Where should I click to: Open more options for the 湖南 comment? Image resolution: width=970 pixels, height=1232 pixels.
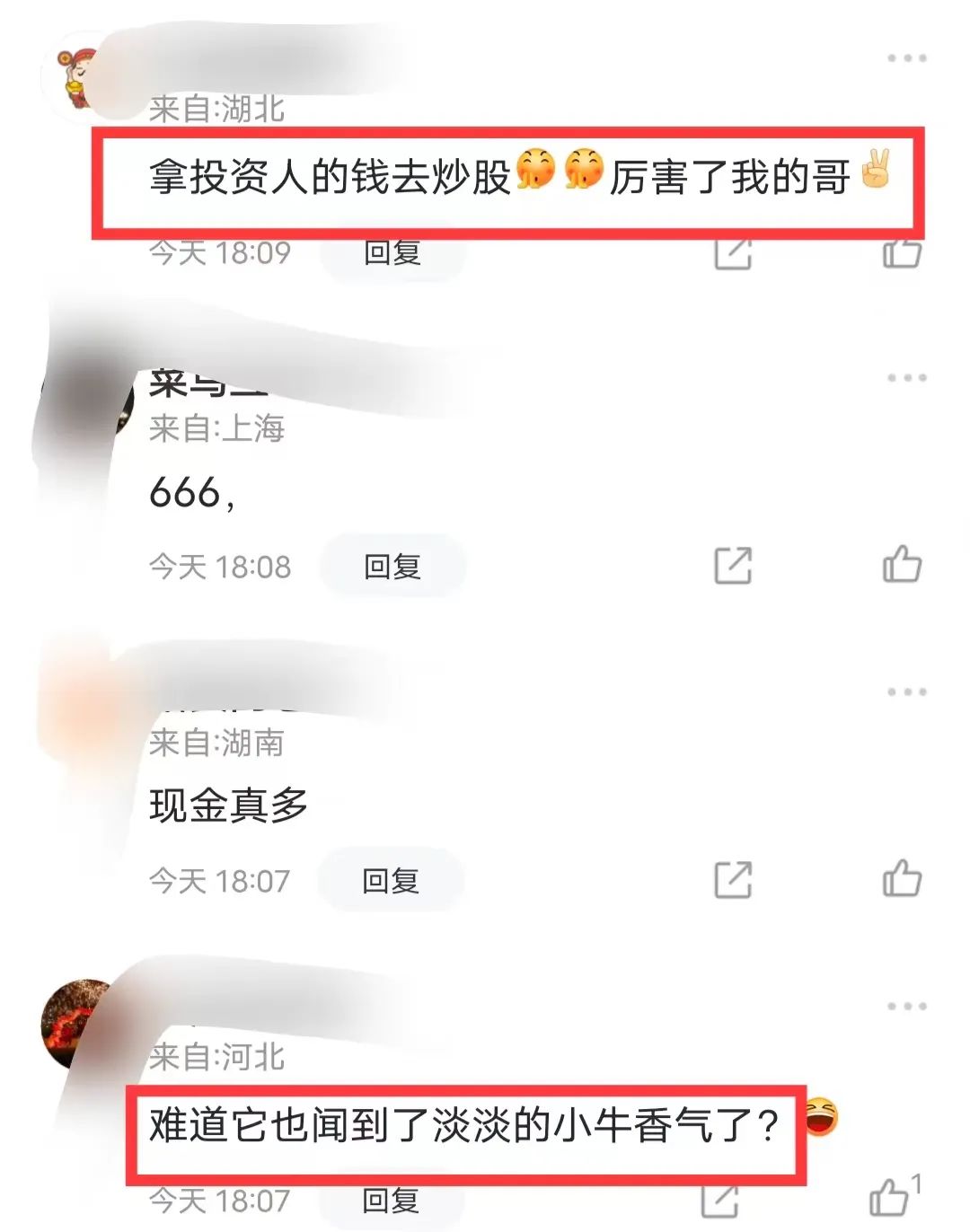(906, 692)
